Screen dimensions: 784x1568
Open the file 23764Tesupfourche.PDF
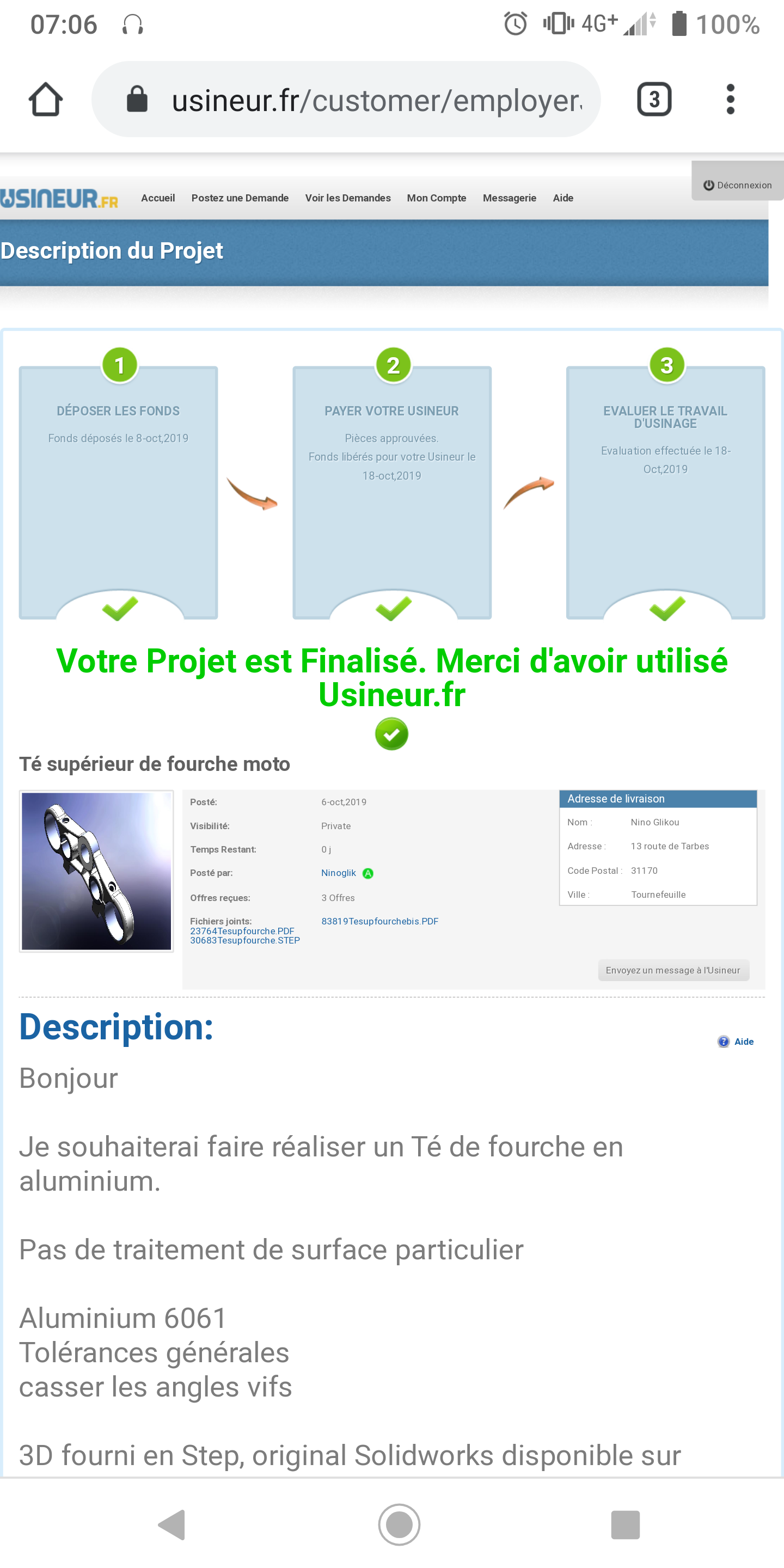pos(242,930)
